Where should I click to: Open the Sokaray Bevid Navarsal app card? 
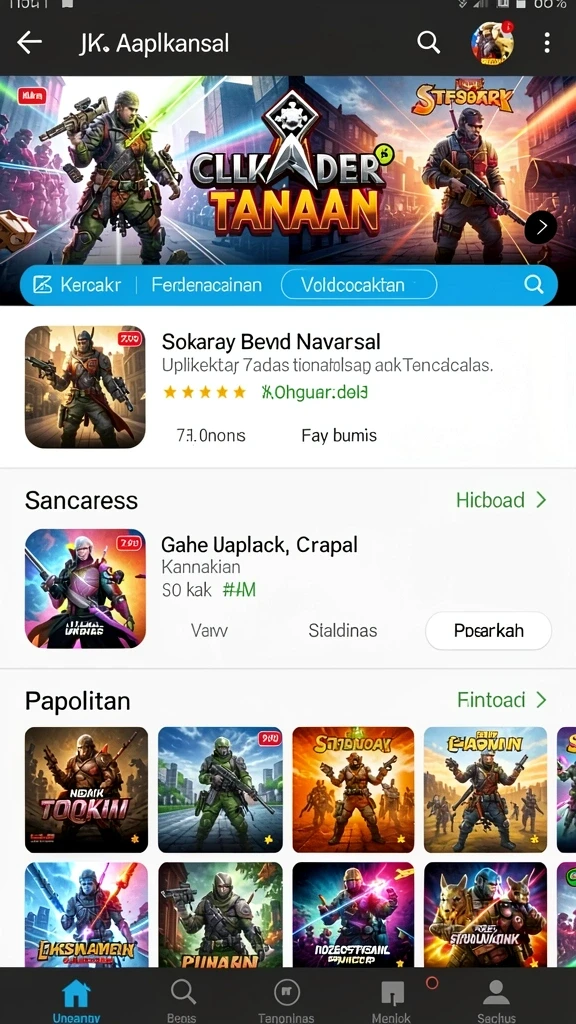click(x=288, y=387)
